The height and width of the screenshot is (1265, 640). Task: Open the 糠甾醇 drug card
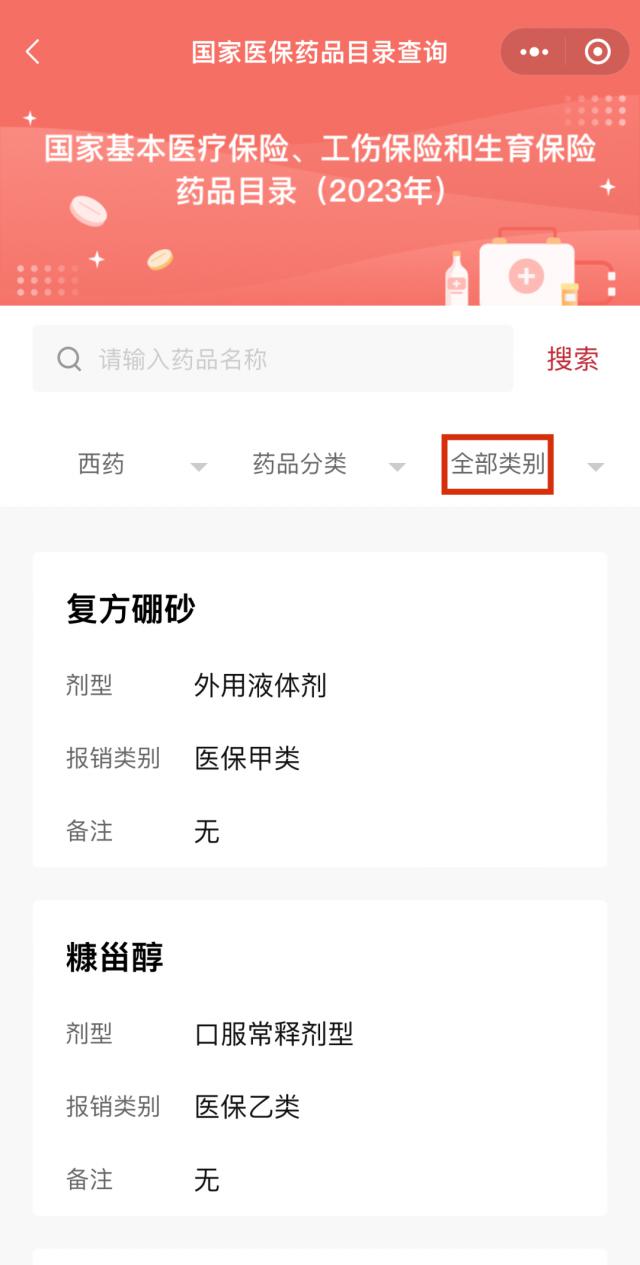point(320,1058)
